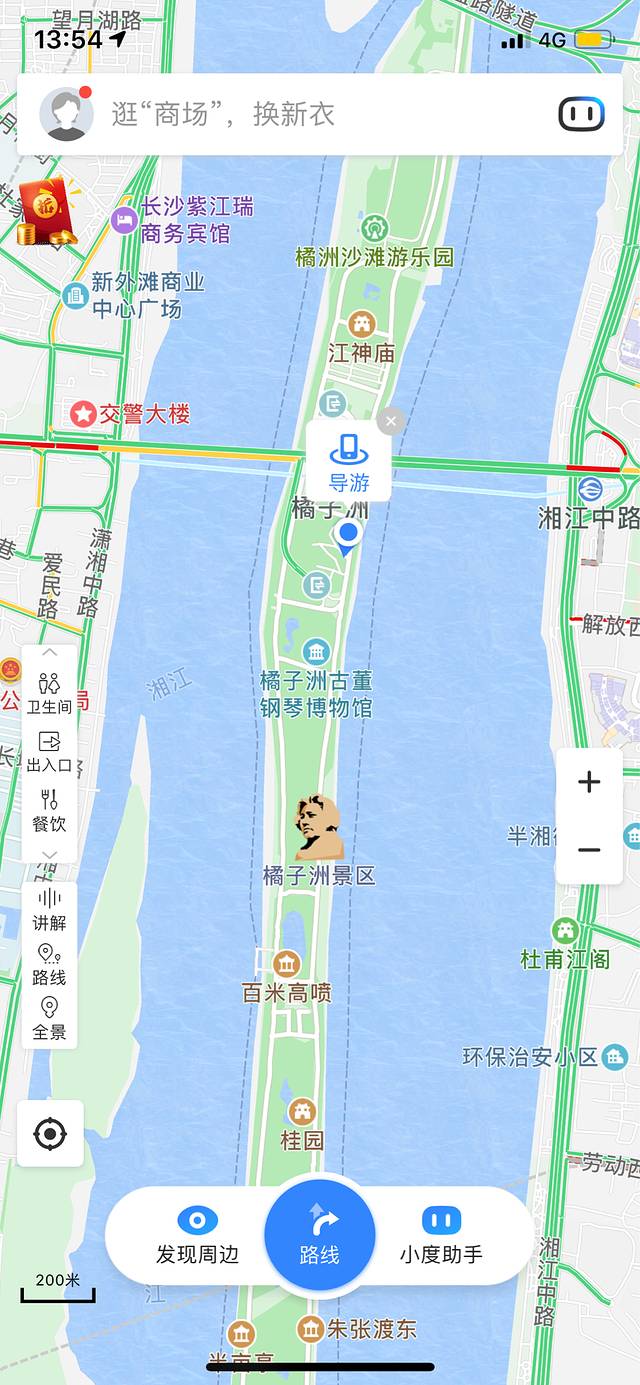Image resolution: width=640 pixels, height=1385 pixels.
Task: Zoom out of the map
Action: pyautogui.click(x=589, y=850)
